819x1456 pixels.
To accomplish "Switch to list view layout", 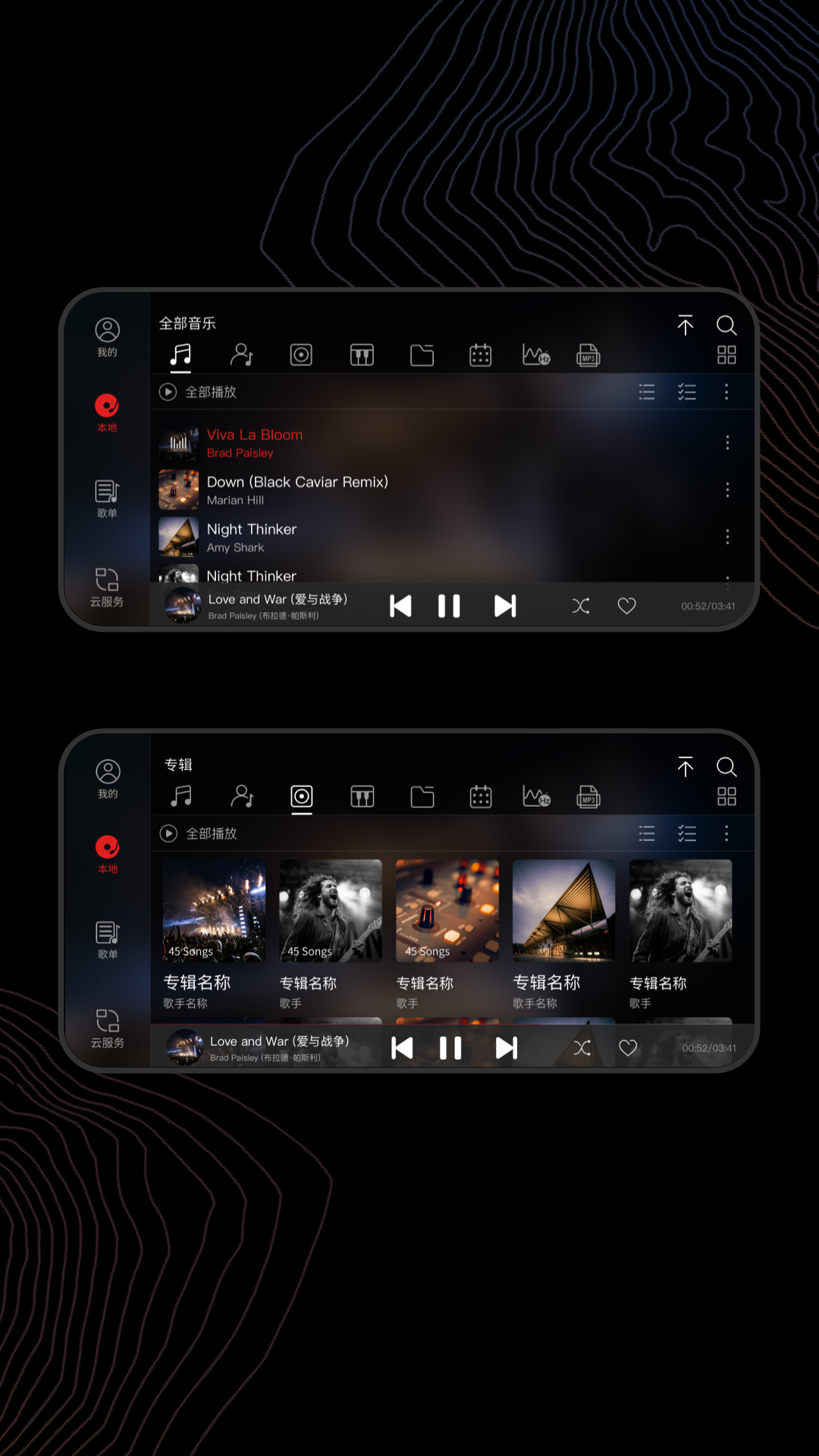I will point(647,391).
